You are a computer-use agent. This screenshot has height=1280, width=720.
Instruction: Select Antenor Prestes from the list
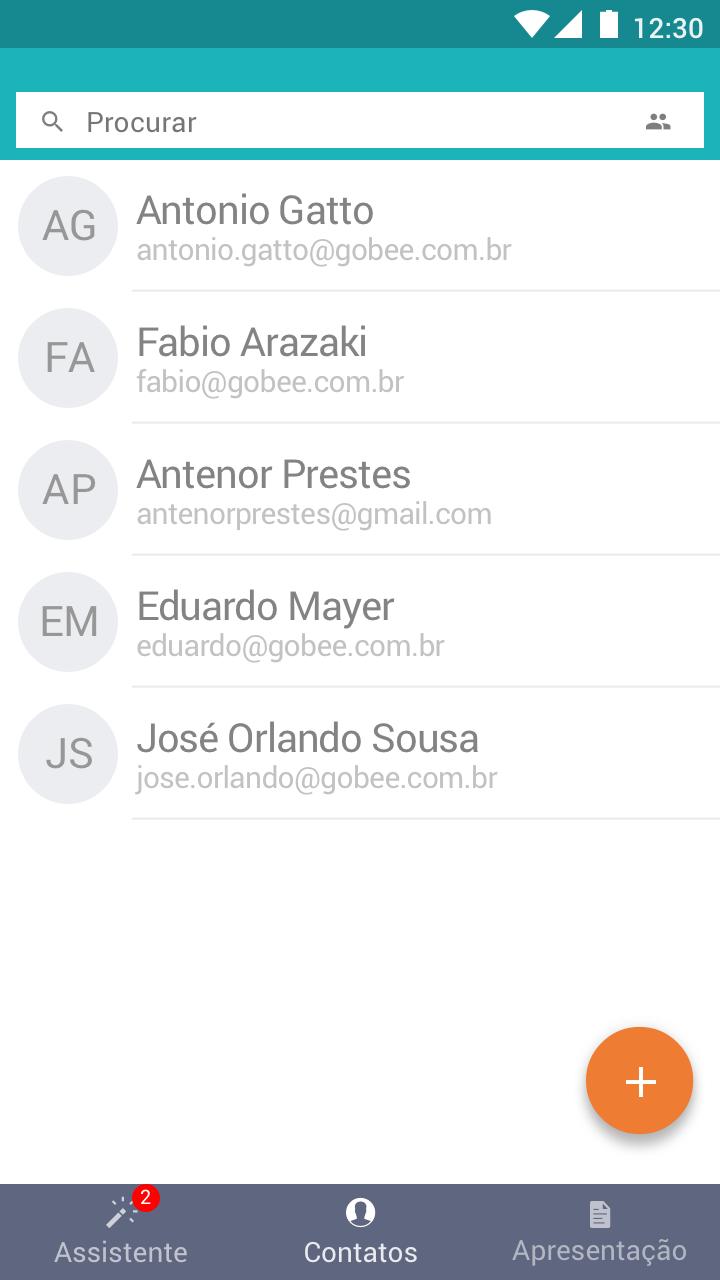(x=360, y=490)
